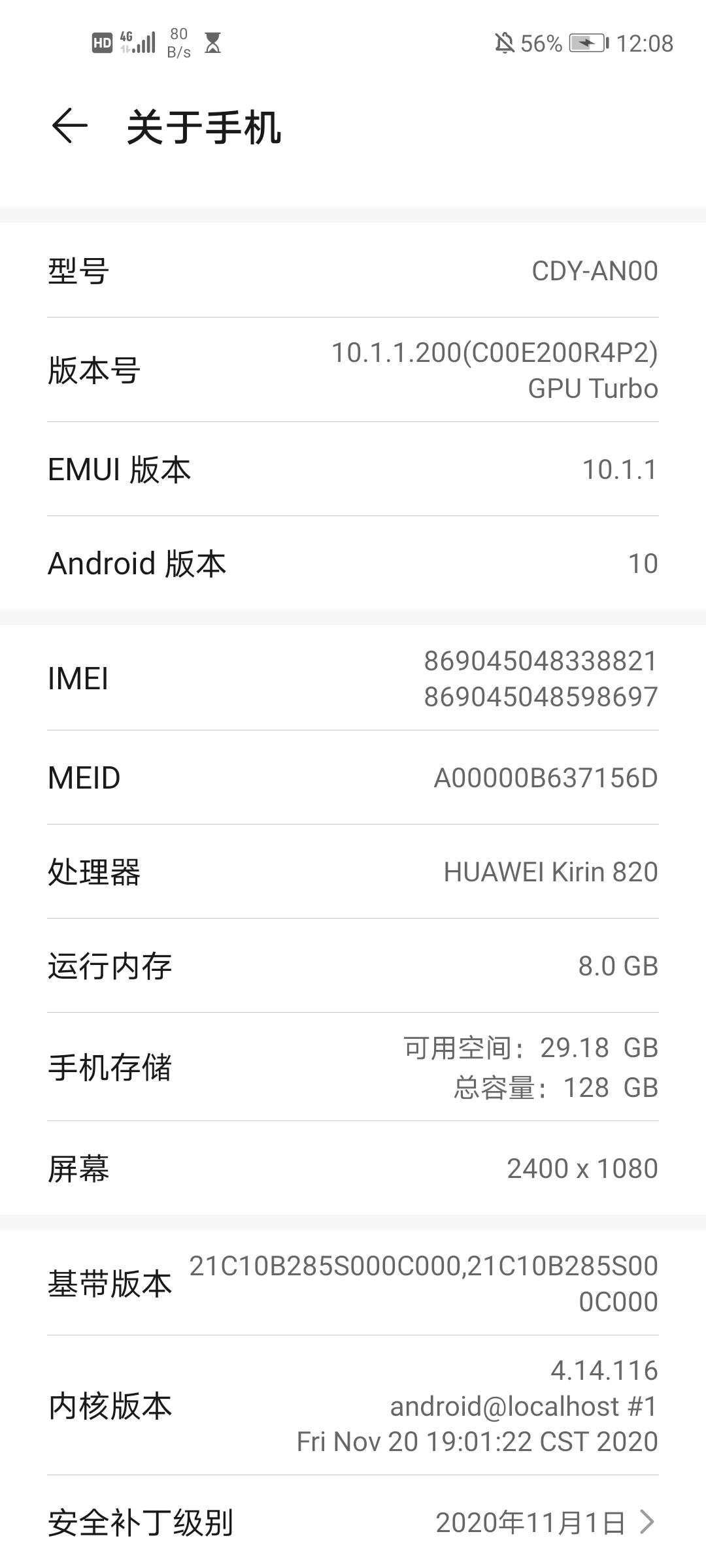This screenshot has height=1568, width=706.
Task: Open 安全补丁级别 details
Action: point(353,1522)
